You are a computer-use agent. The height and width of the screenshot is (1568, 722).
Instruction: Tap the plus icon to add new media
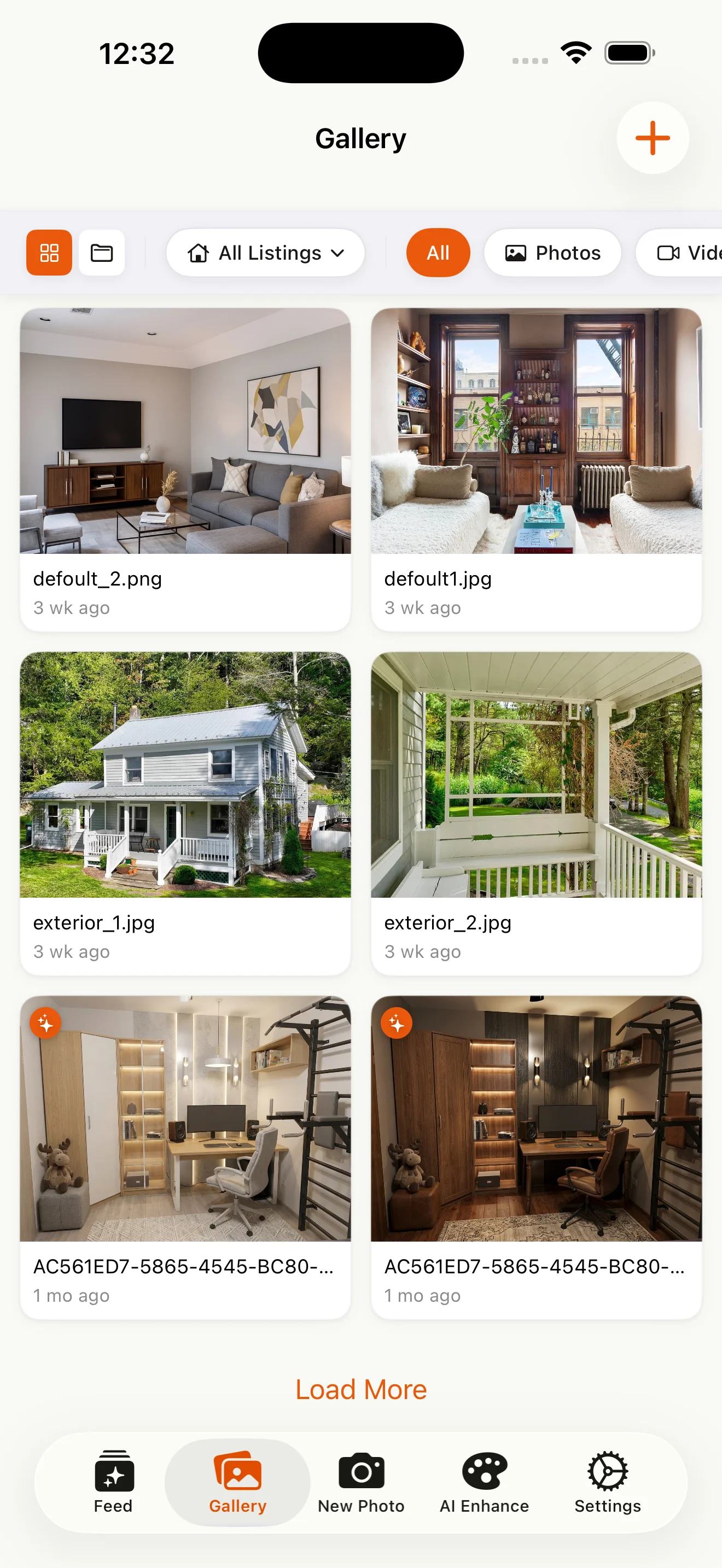click(x=651, y=138)
